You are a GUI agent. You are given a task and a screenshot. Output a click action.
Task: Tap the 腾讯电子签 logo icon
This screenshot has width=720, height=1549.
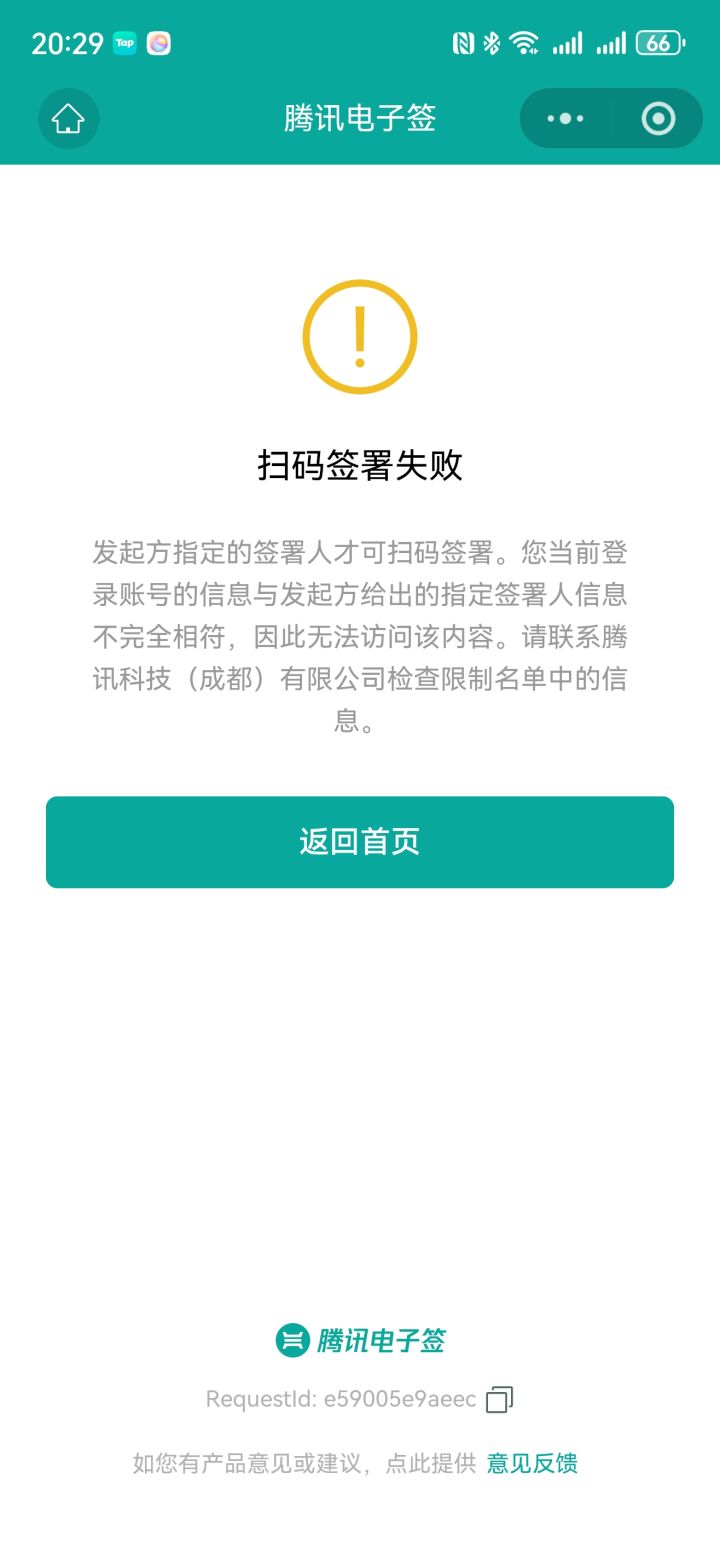[x=293, y=1341]
